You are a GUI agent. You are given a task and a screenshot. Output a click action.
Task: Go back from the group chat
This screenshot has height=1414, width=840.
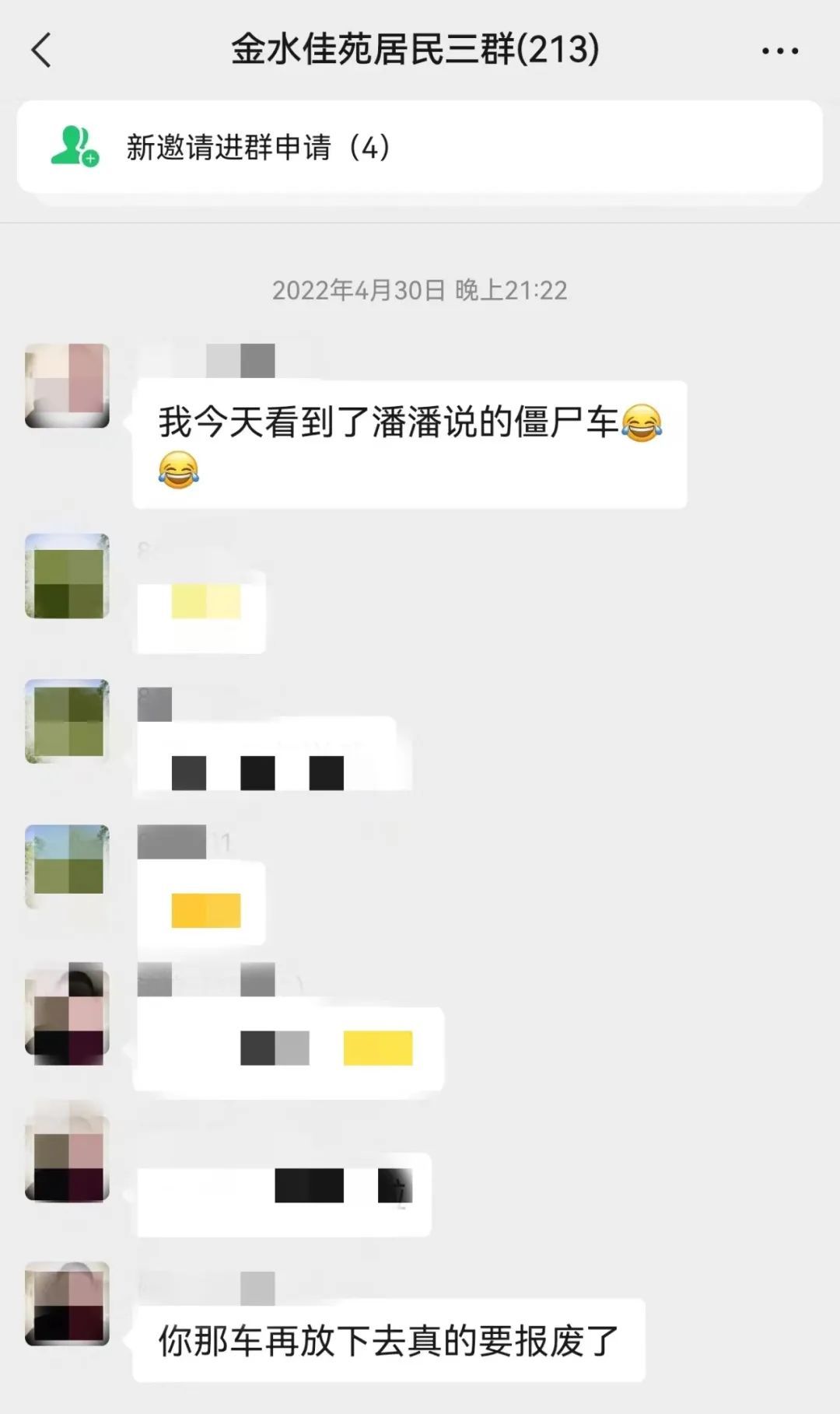point(41,51)
